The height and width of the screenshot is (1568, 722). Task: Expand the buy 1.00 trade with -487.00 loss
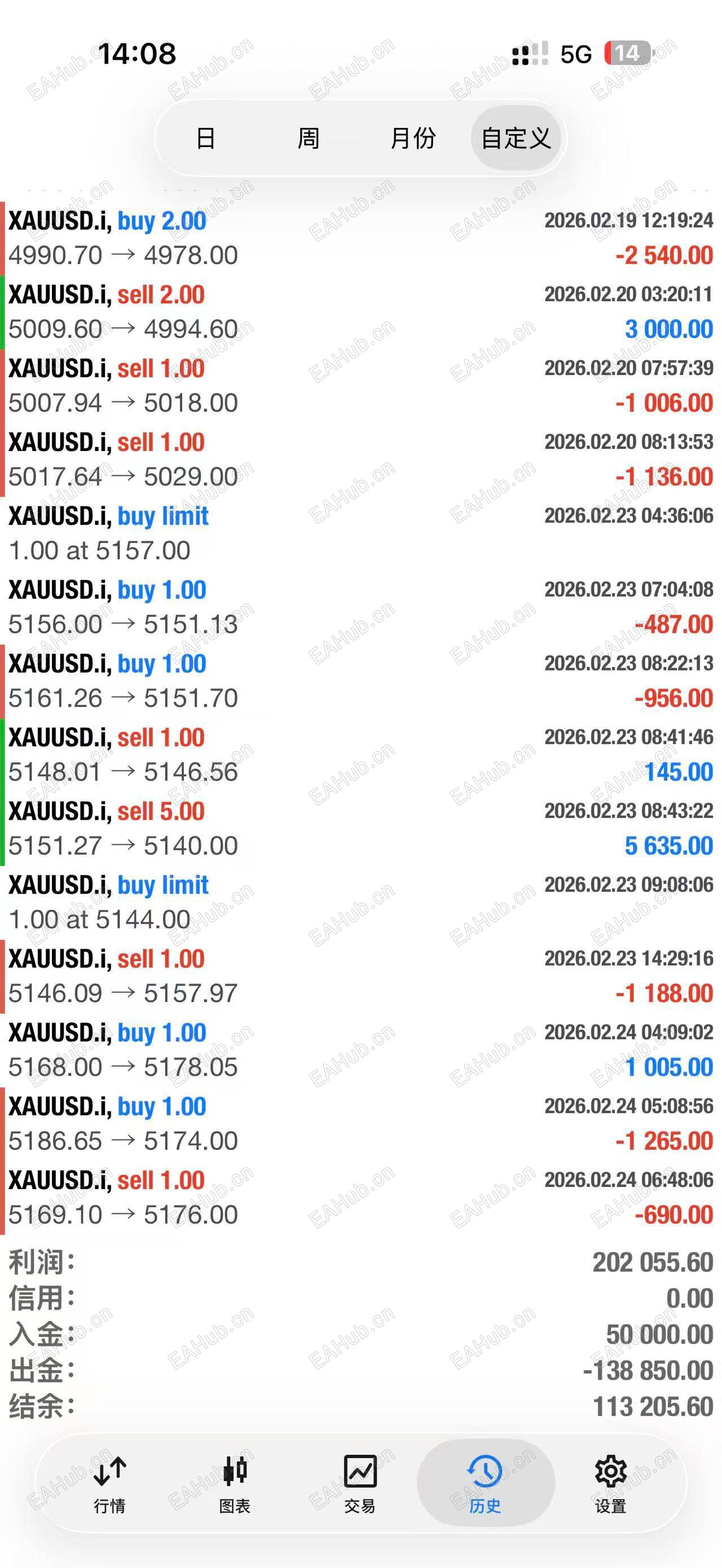[x=361, y=607]
